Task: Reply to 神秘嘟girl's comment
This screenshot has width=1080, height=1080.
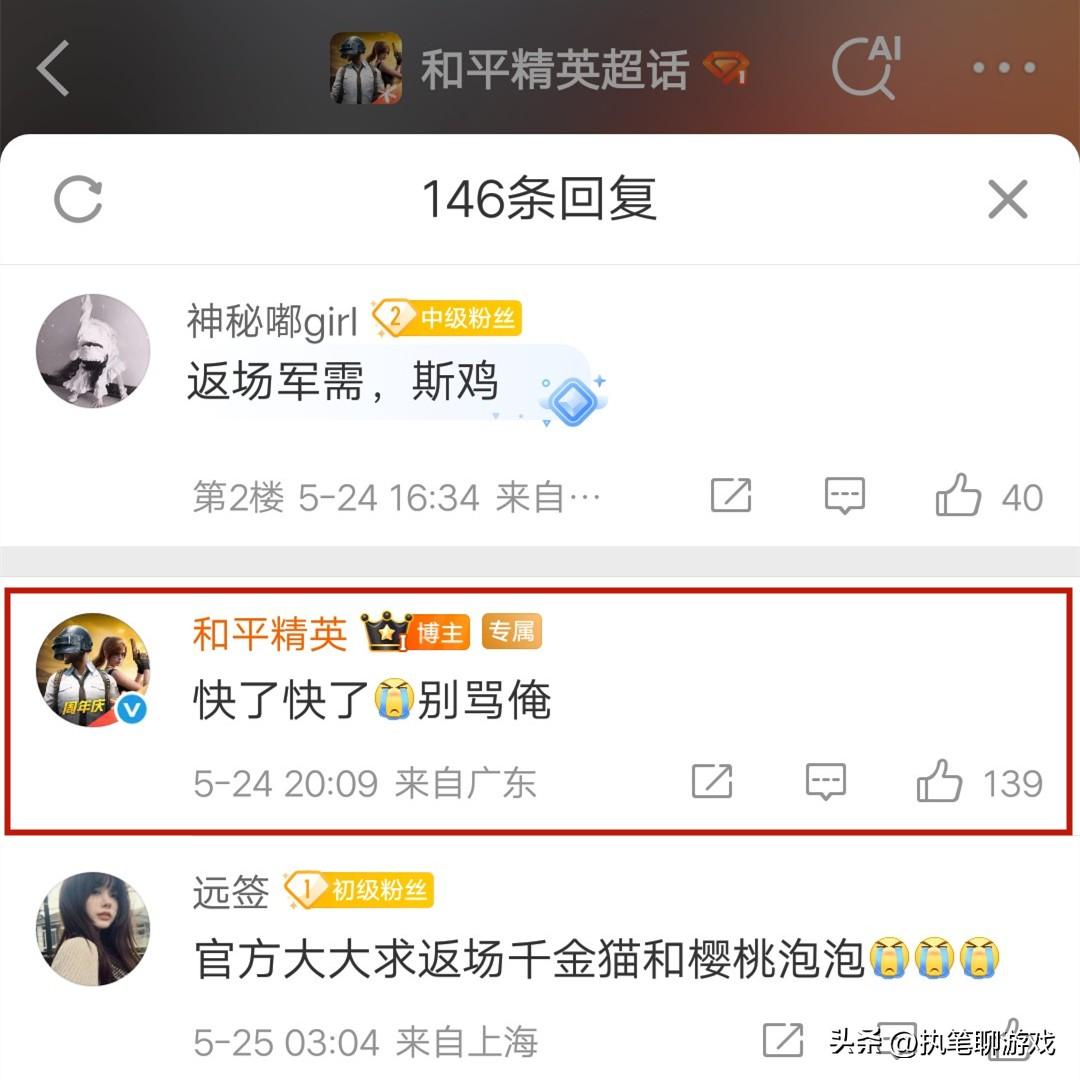Action: [844, 496]
